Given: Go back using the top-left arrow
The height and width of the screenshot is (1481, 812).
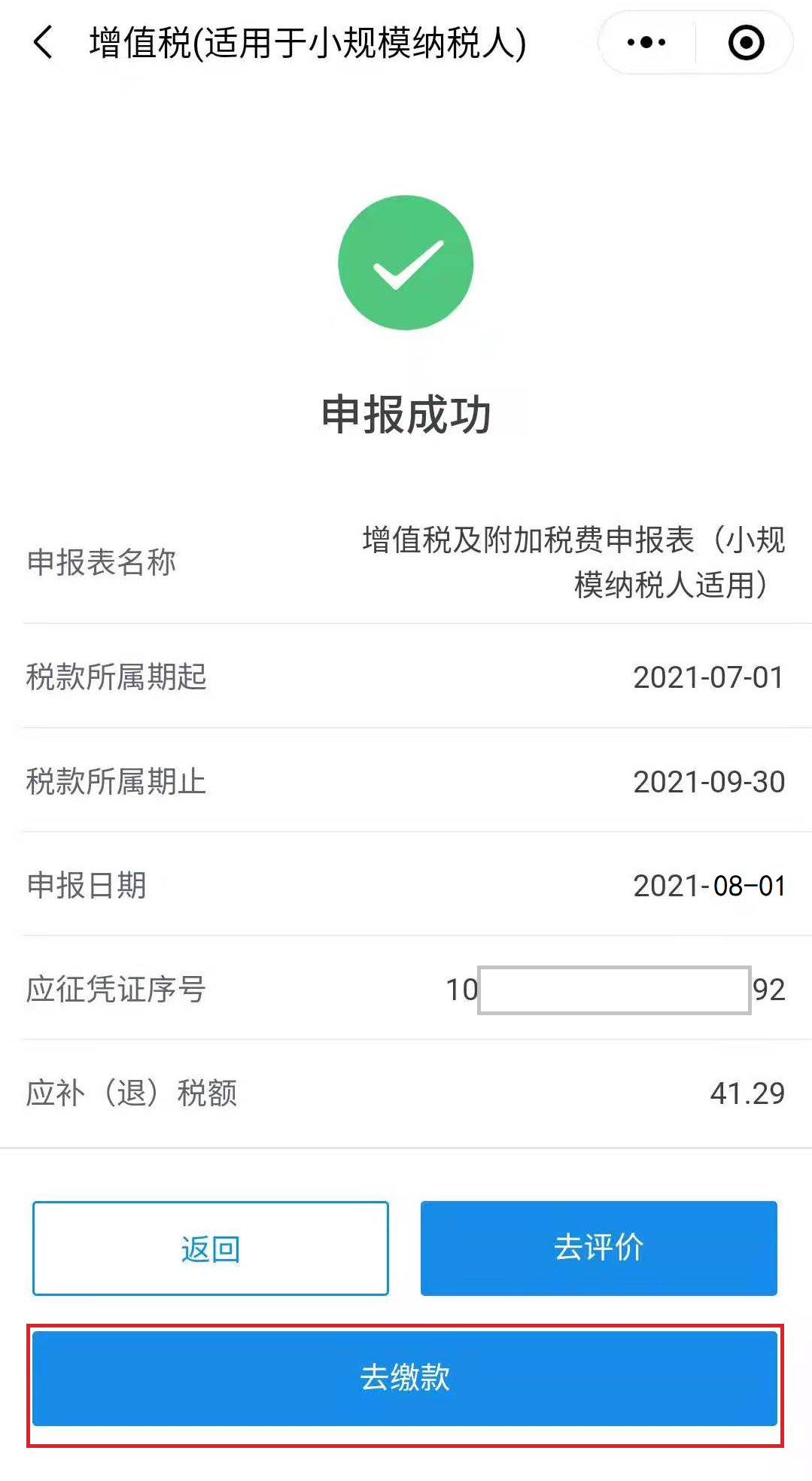Looking at the screenshot, I should click(44, 42).
